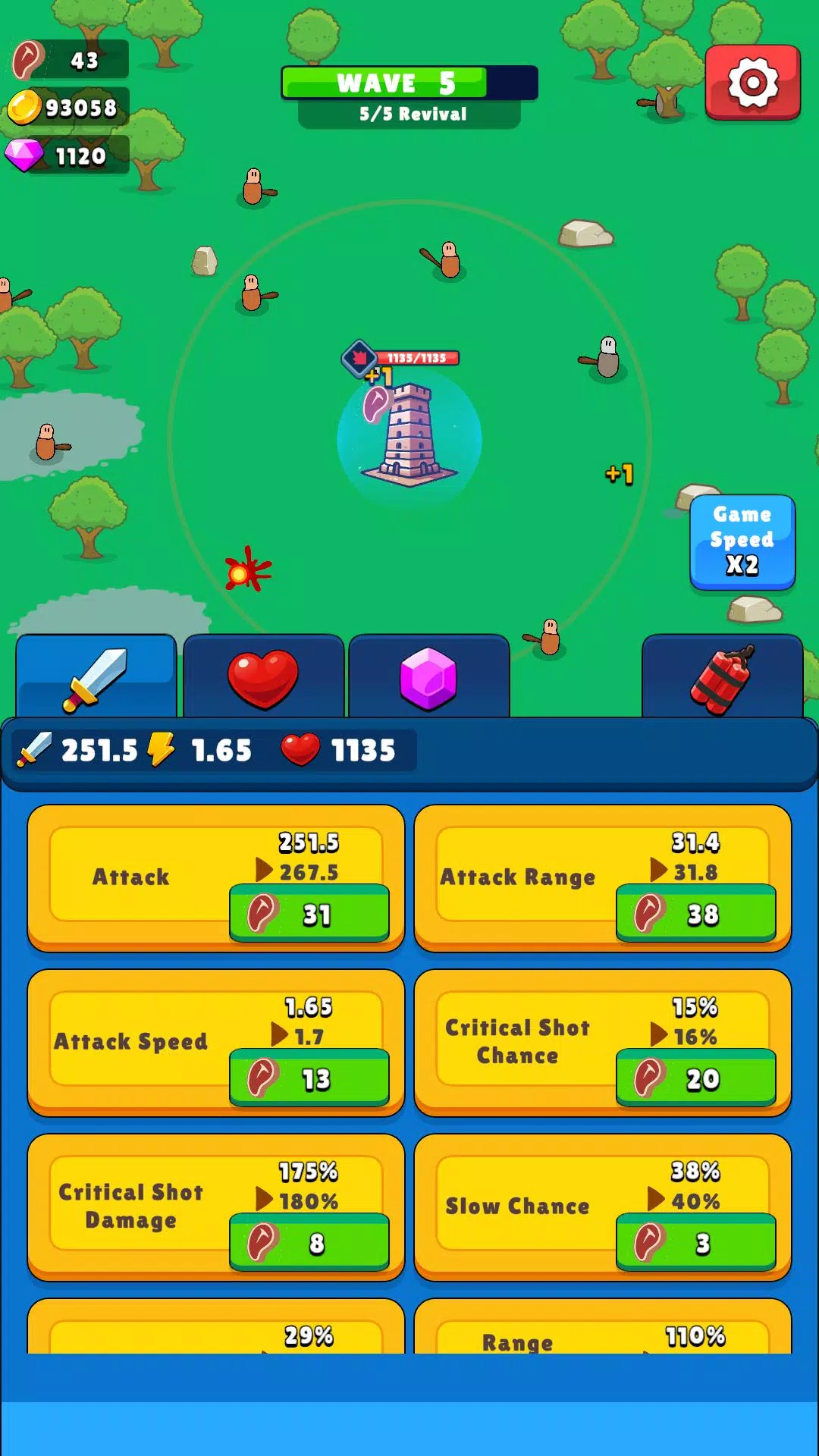
Task: Switch to the dynamite tab
Action: (x=722, y=677)
